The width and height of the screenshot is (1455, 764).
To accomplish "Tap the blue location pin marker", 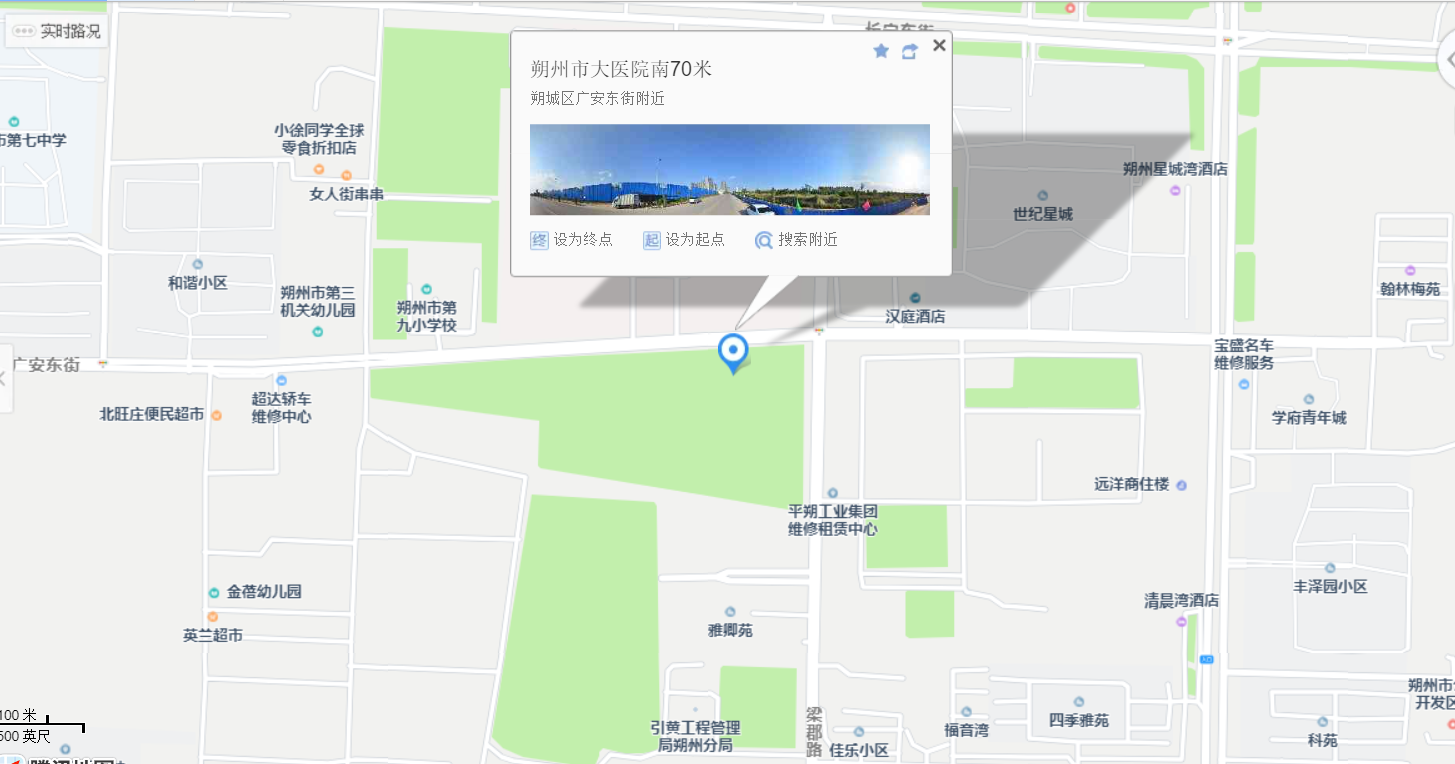I will click(x=734, y=351).
